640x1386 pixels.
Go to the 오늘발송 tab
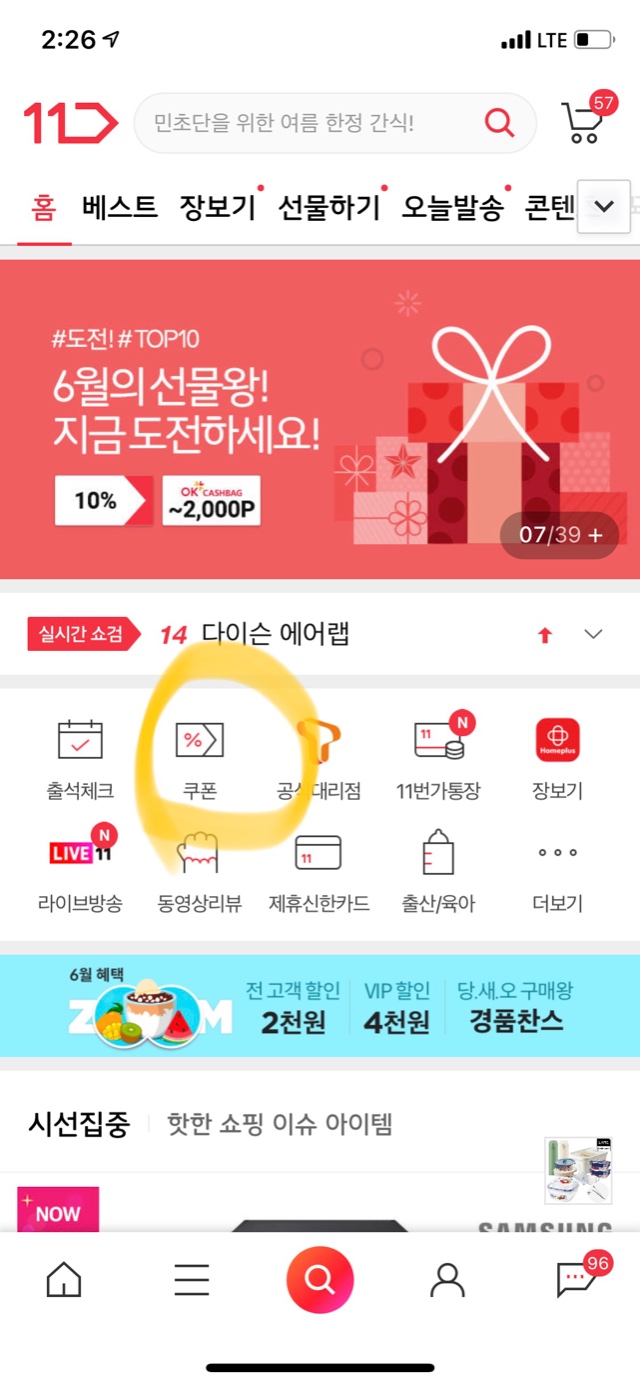click(x=452, y=208)
